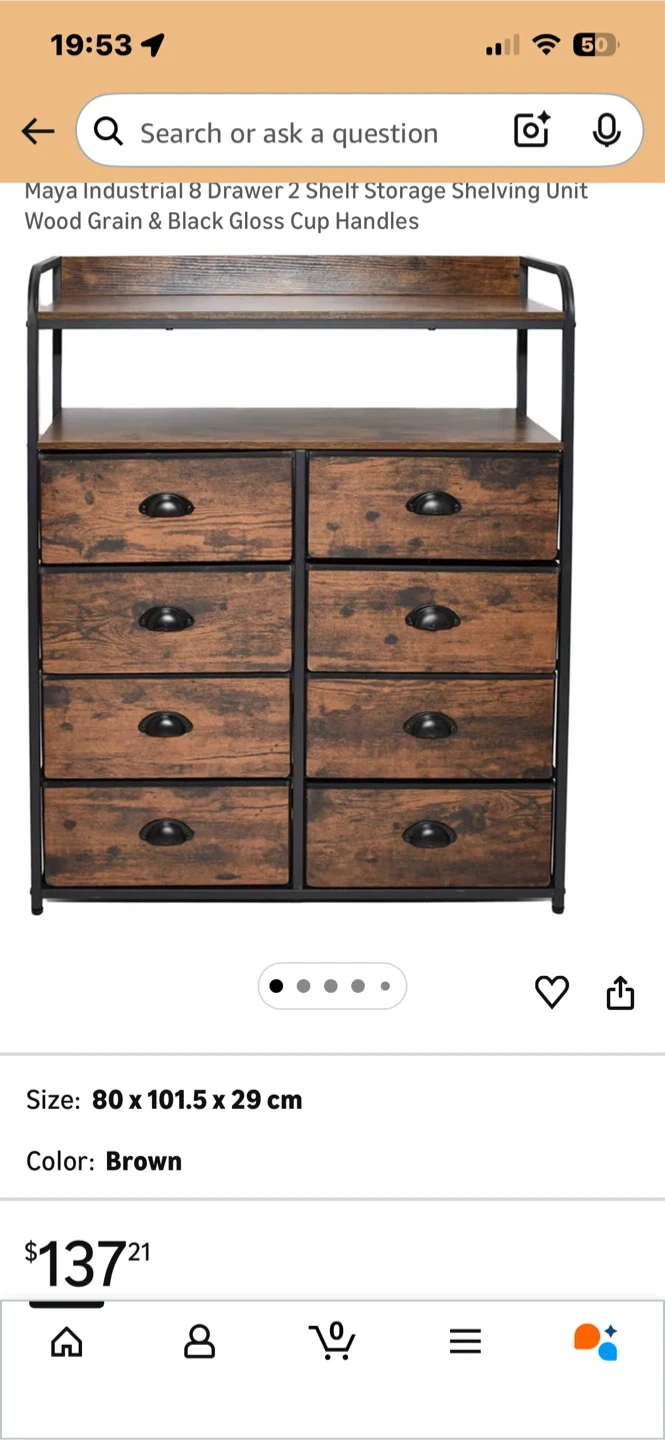Open camera lens search

click(531, 131)
